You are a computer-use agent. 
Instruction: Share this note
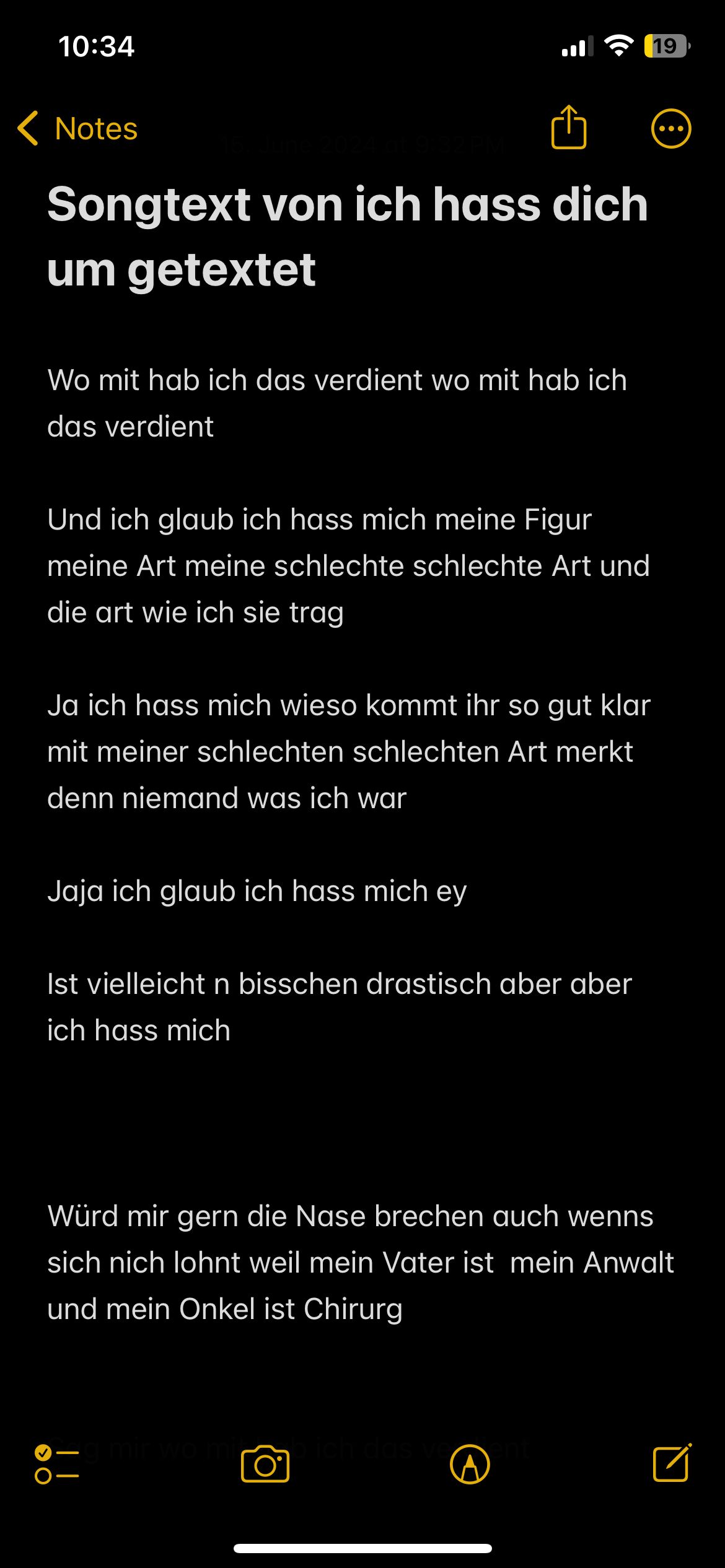[568, 128]
